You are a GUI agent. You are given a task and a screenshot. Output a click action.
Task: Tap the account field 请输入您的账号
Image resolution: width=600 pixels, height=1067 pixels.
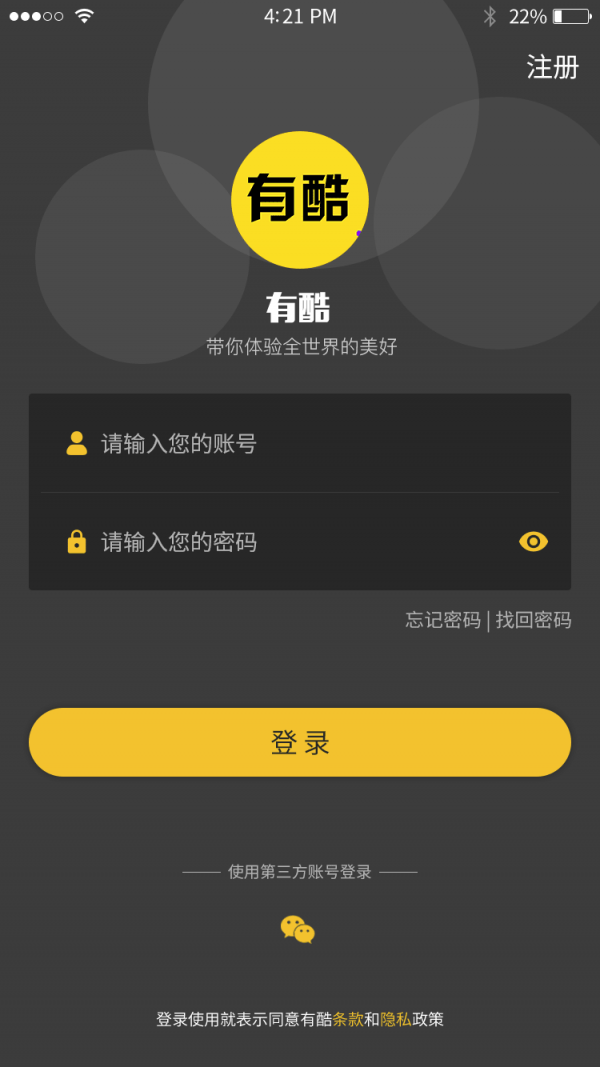[300, 443]
